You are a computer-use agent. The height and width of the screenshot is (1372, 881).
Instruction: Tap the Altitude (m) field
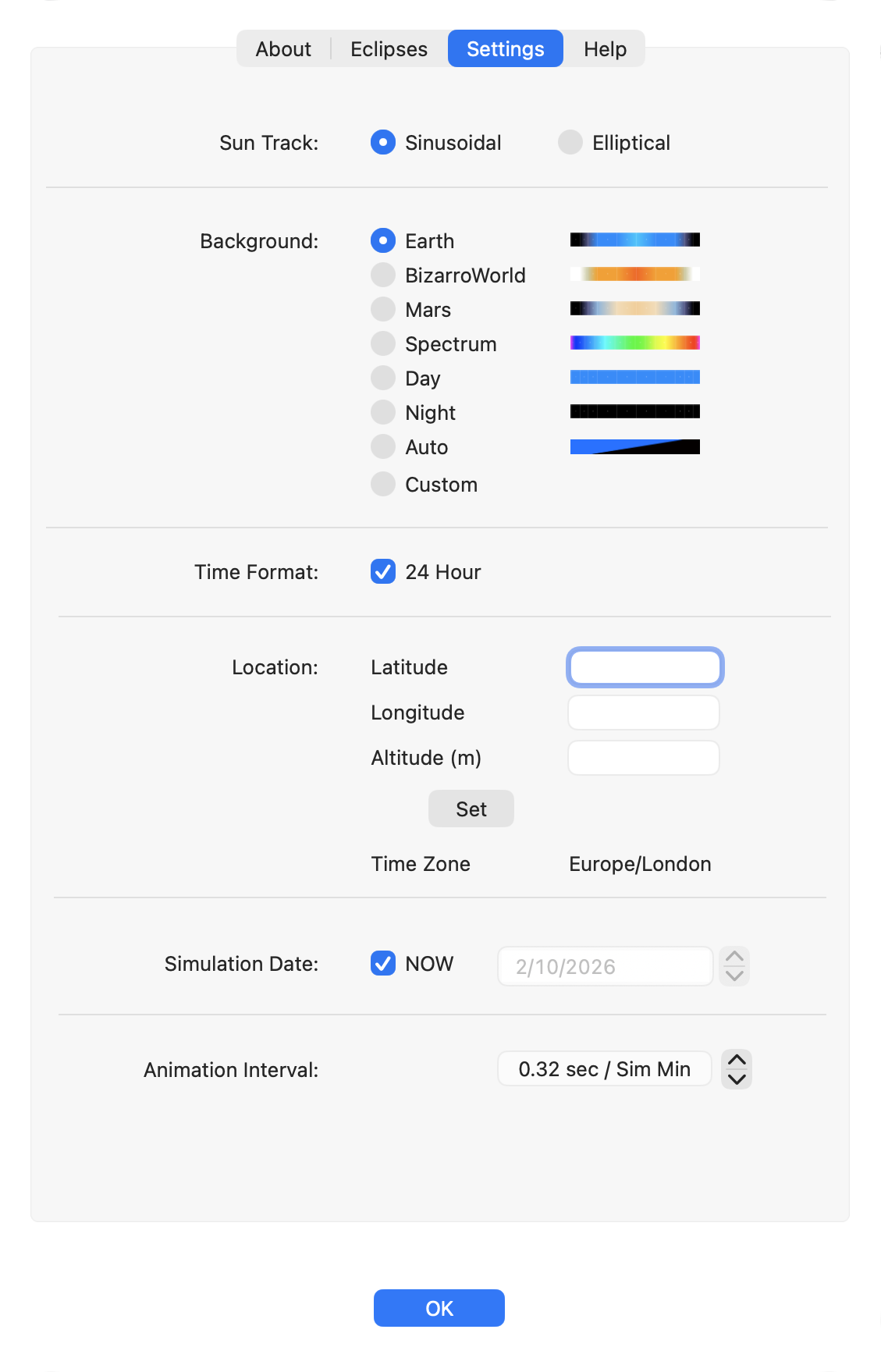point(643,758)
